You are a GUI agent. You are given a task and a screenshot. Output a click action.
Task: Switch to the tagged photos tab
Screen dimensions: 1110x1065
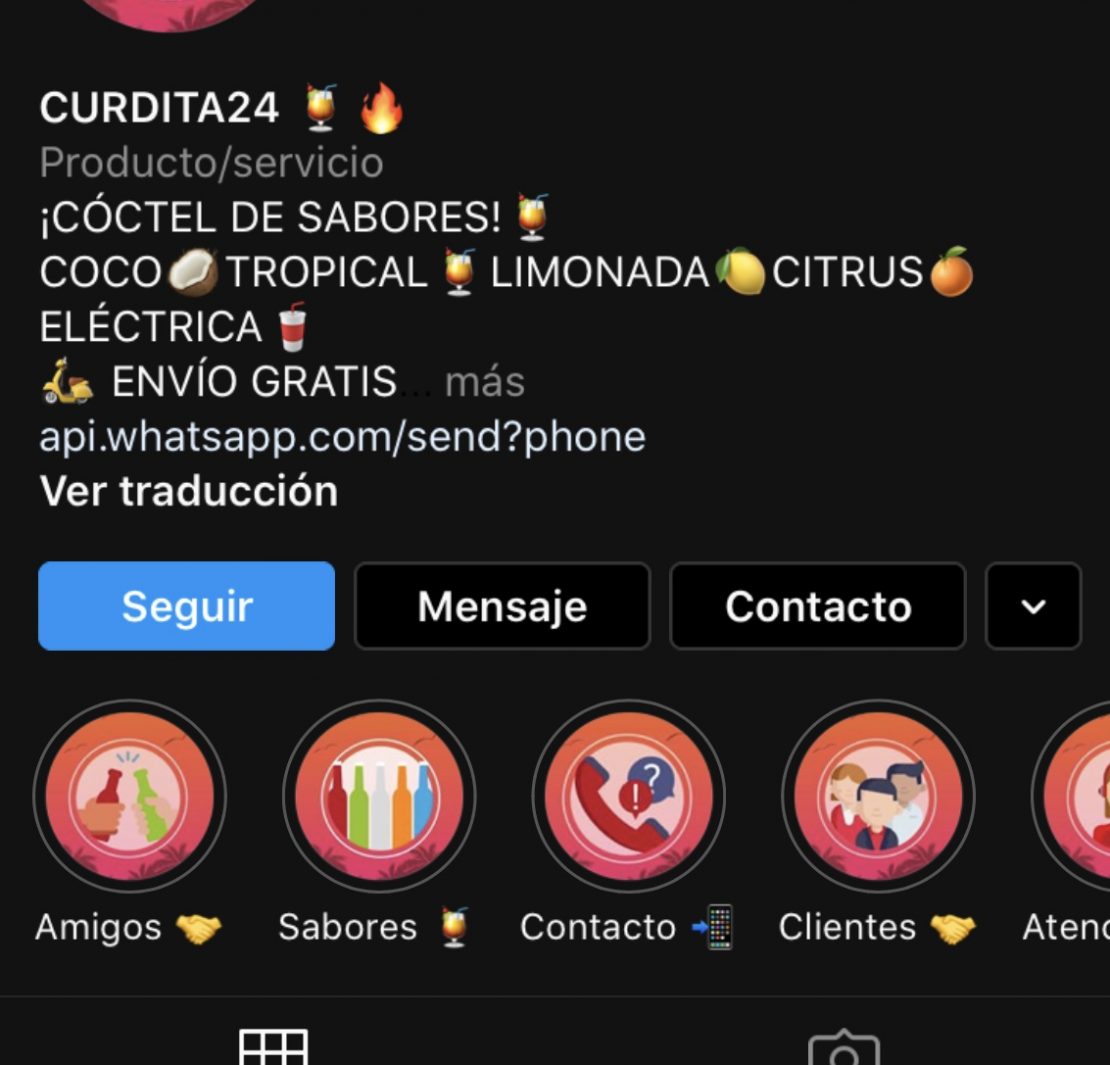(844, 1048)
